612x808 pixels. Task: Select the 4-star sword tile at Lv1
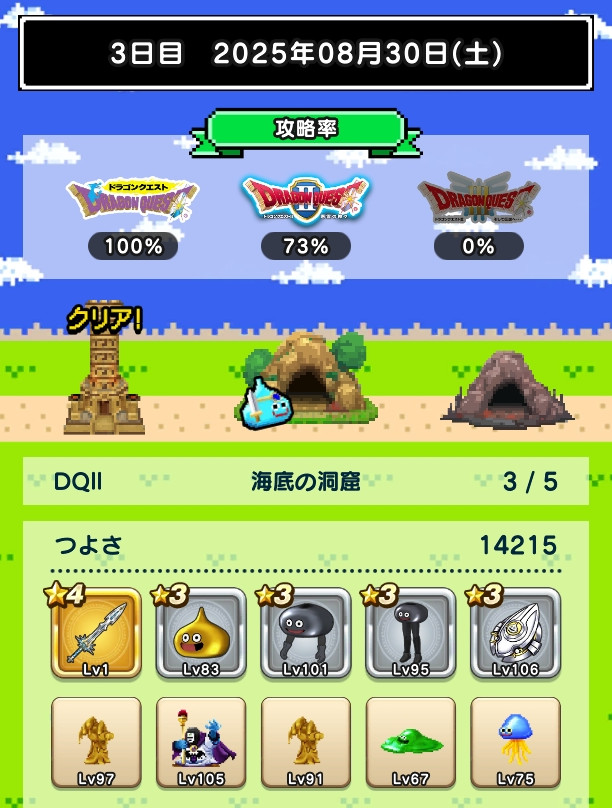[96, 634]
